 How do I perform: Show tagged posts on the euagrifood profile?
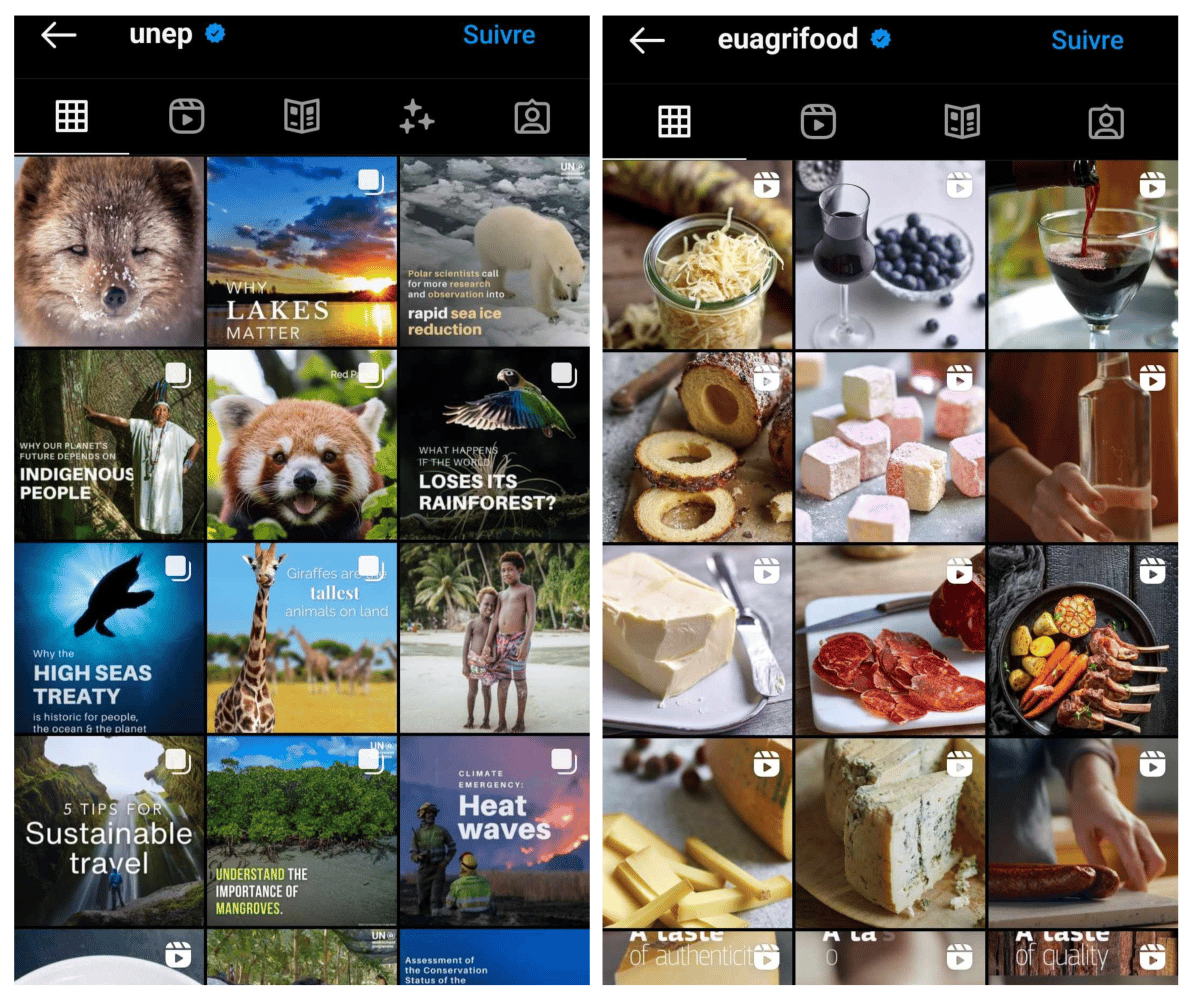coord(1106,122)
